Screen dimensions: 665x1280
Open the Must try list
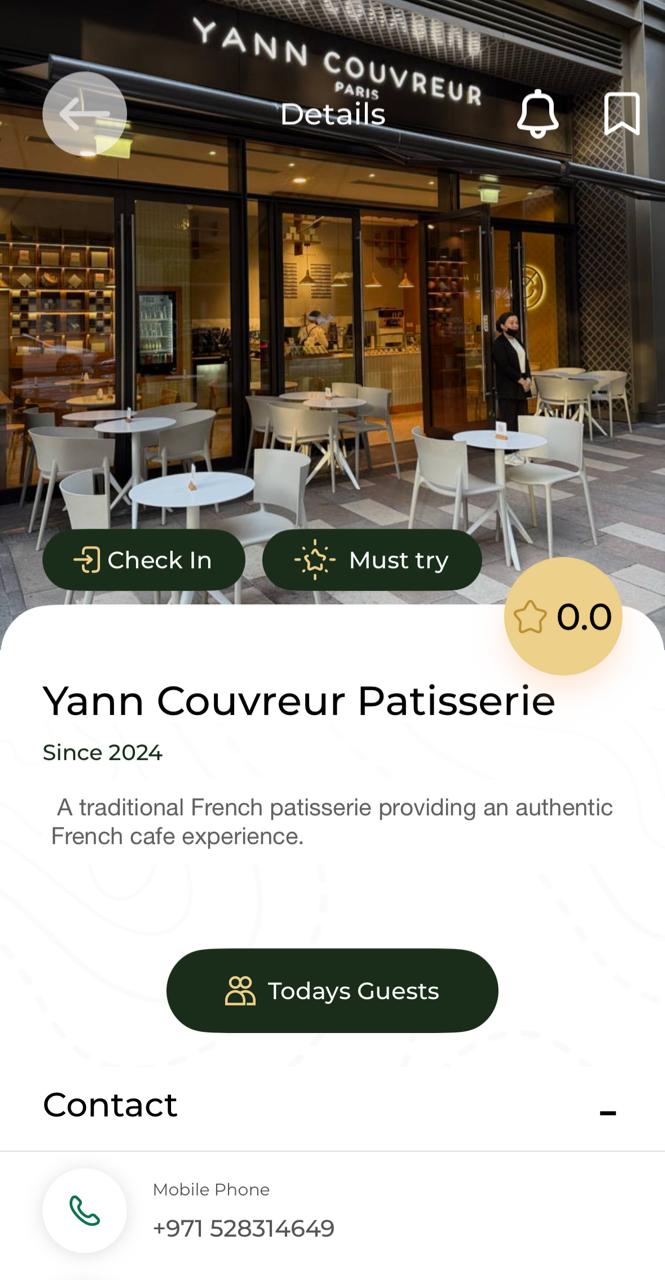coord(372,560)
